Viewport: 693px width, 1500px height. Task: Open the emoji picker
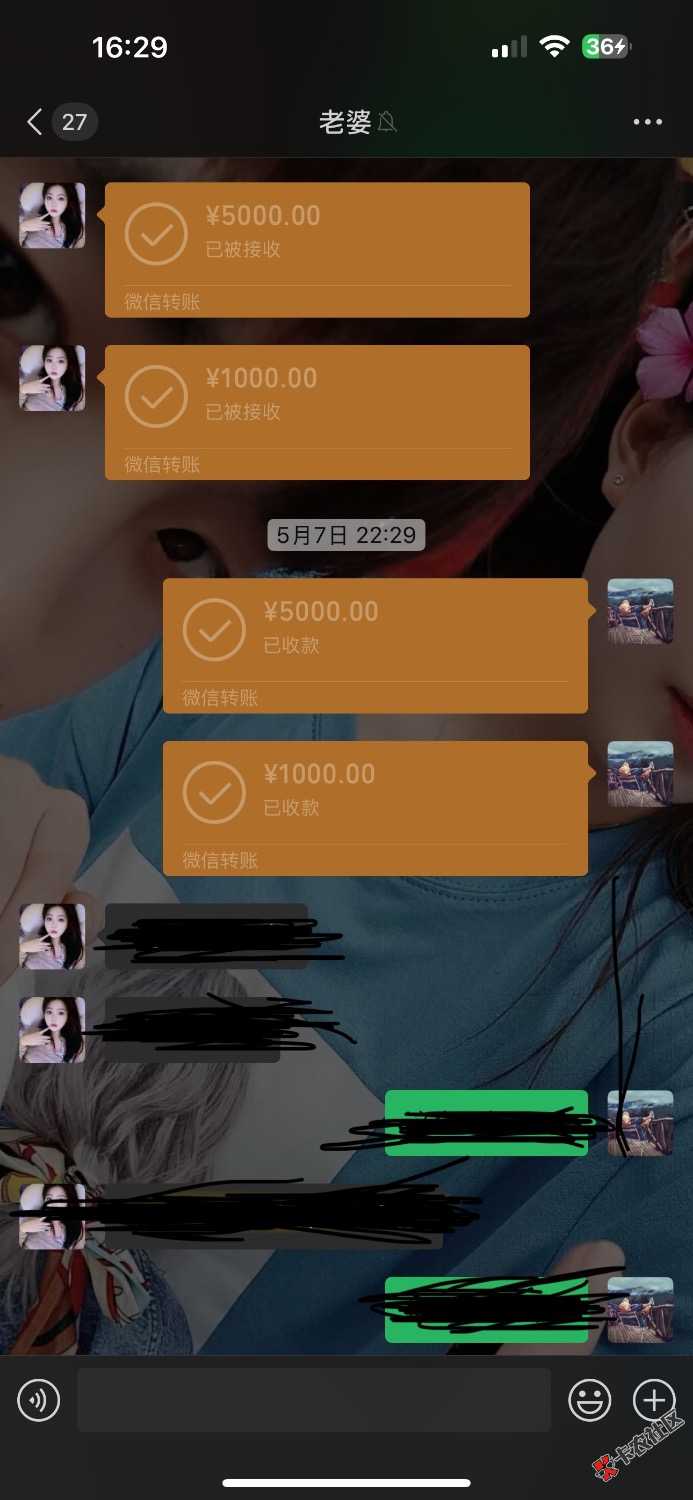click(589, 1400)
